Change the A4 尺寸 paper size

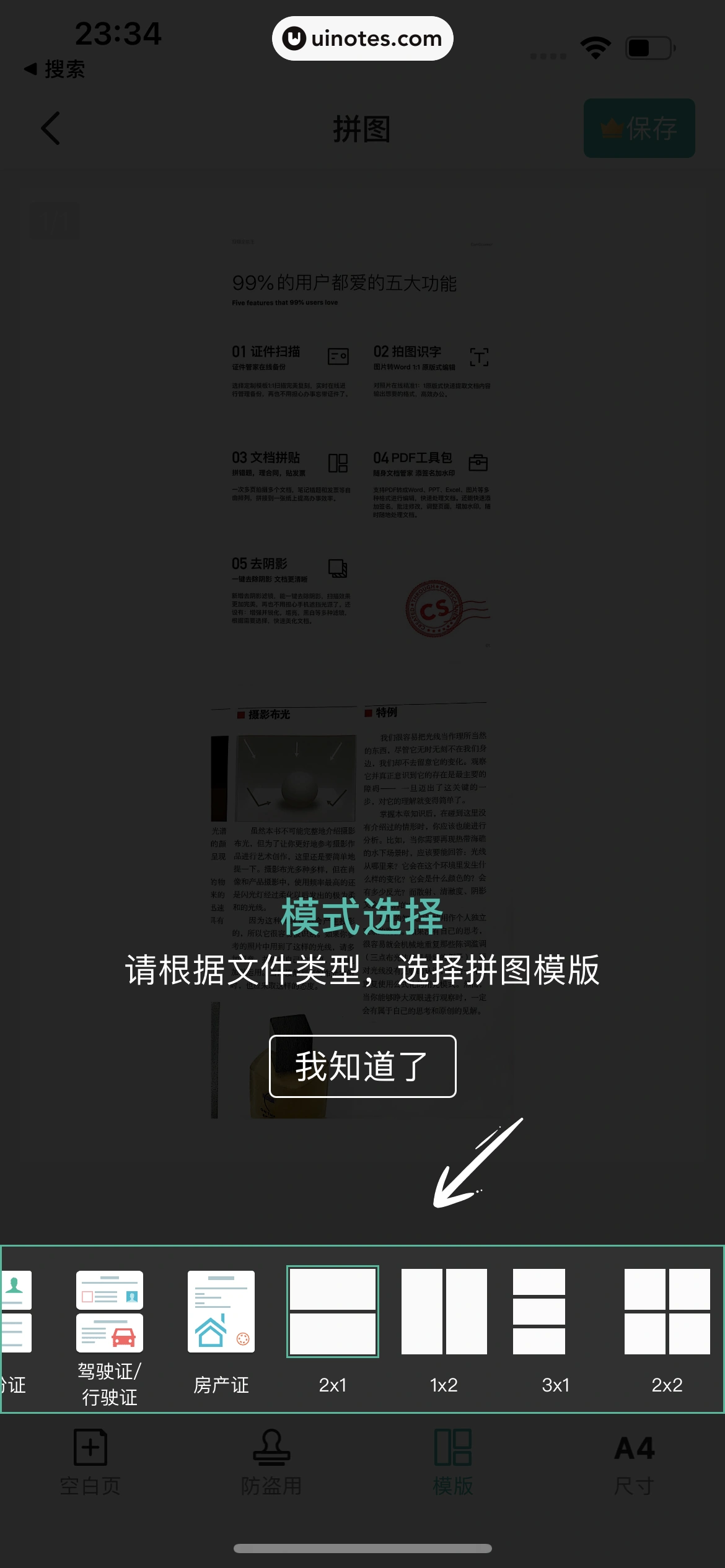click(x=634, y=1461)
